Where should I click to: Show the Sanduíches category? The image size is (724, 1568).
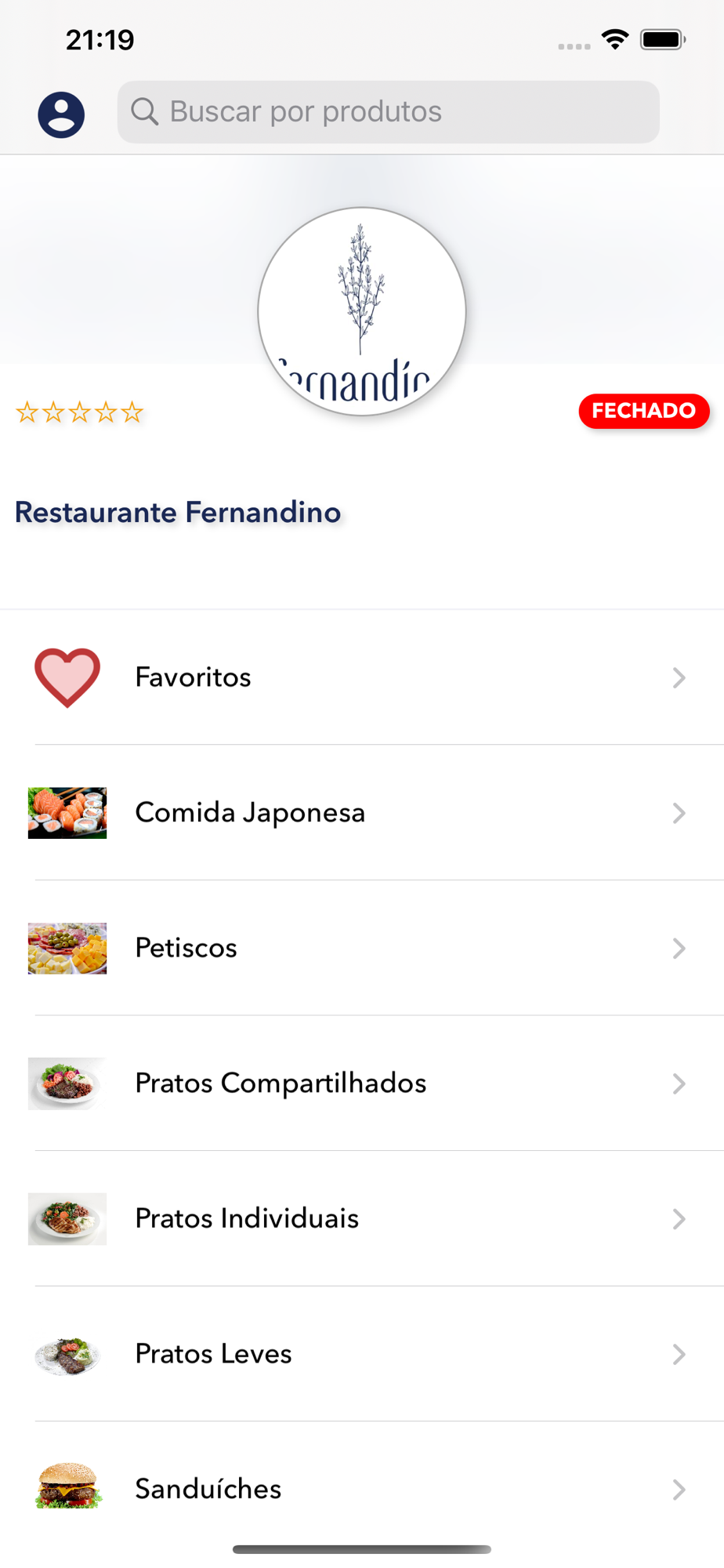360,1489
